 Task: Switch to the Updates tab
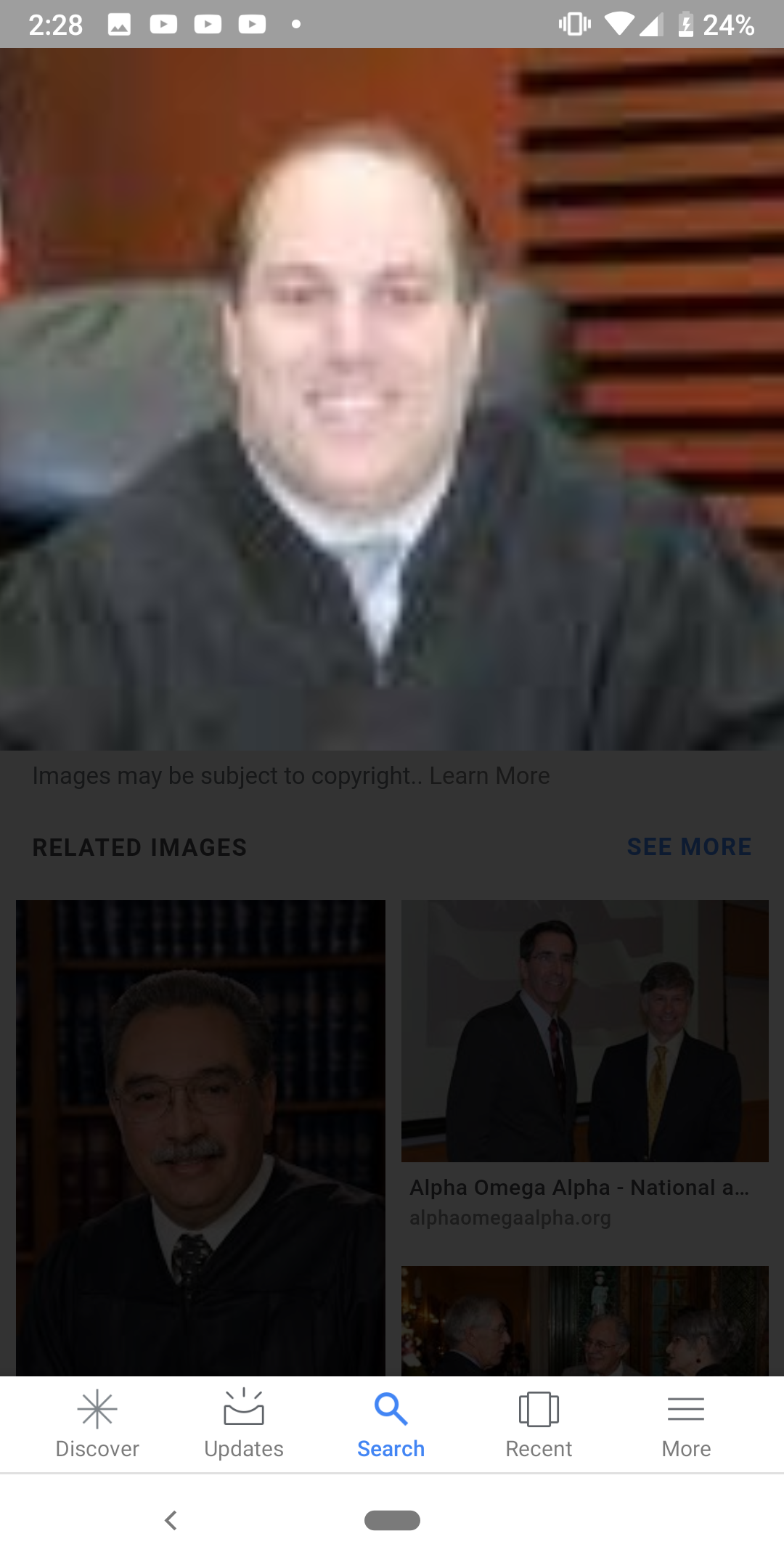[x=244, y=1424]
